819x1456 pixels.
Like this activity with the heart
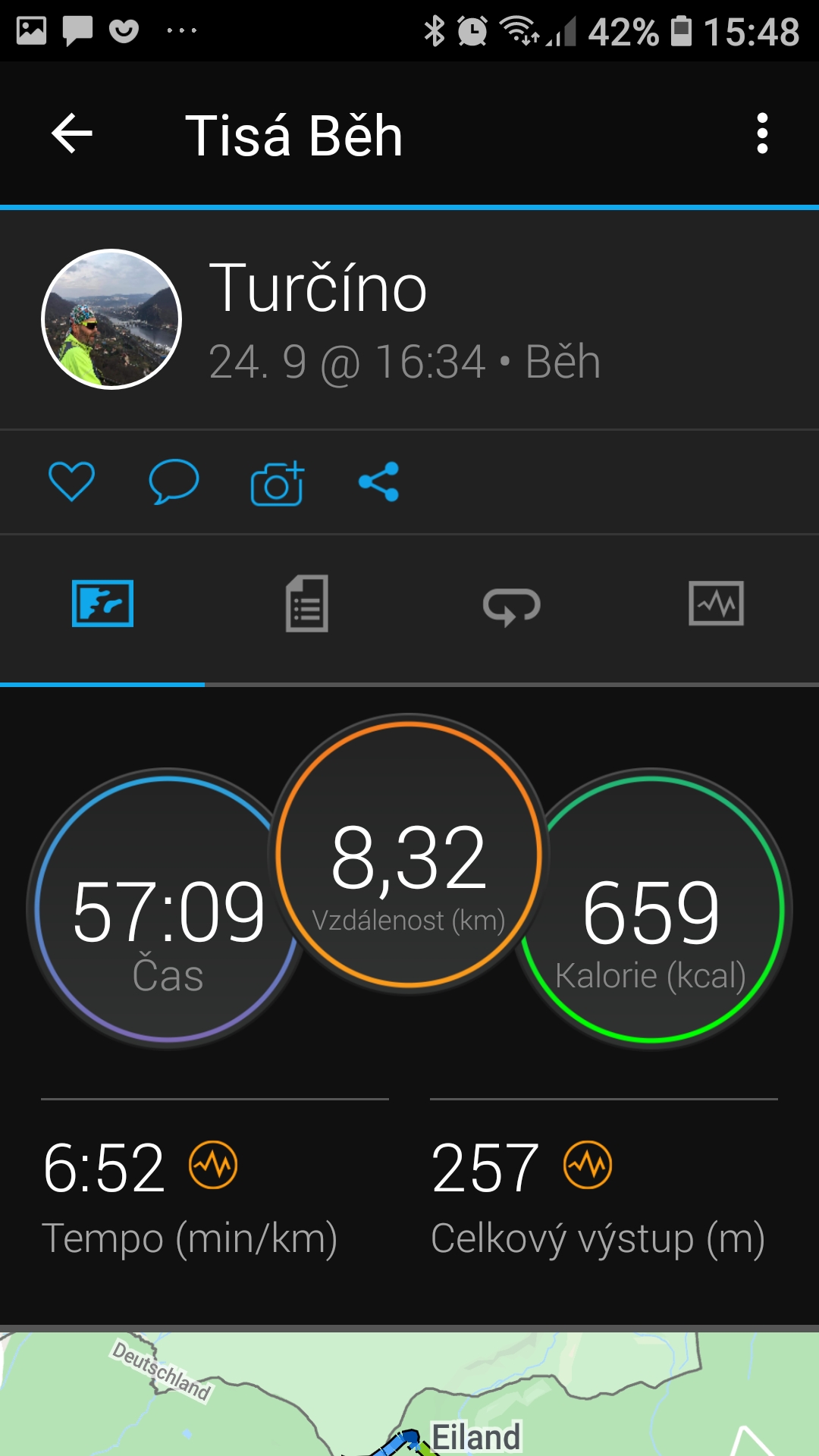coord(71,481)
